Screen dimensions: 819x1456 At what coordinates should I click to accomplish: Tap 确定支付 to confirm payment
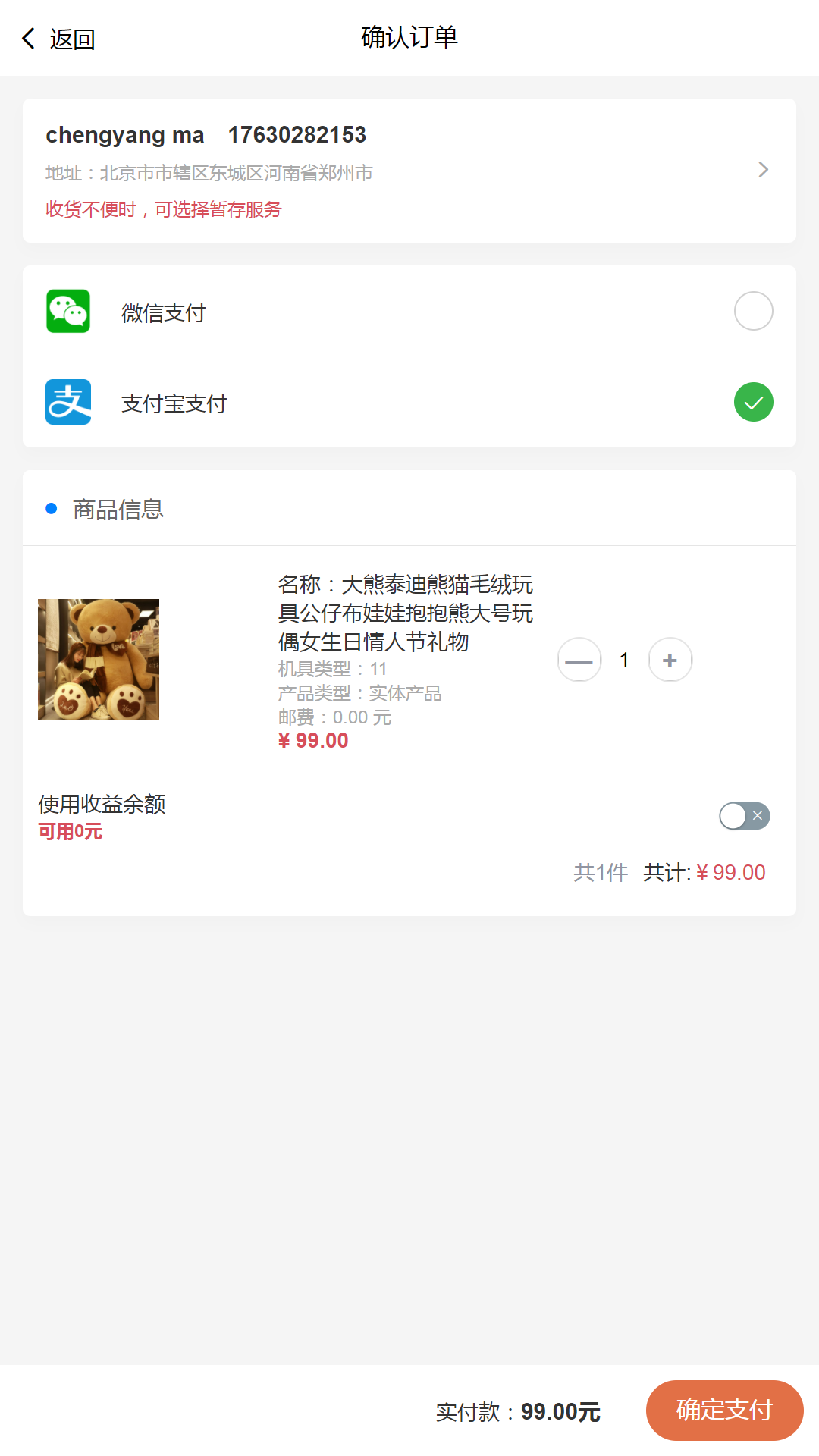pos(724,1410)
